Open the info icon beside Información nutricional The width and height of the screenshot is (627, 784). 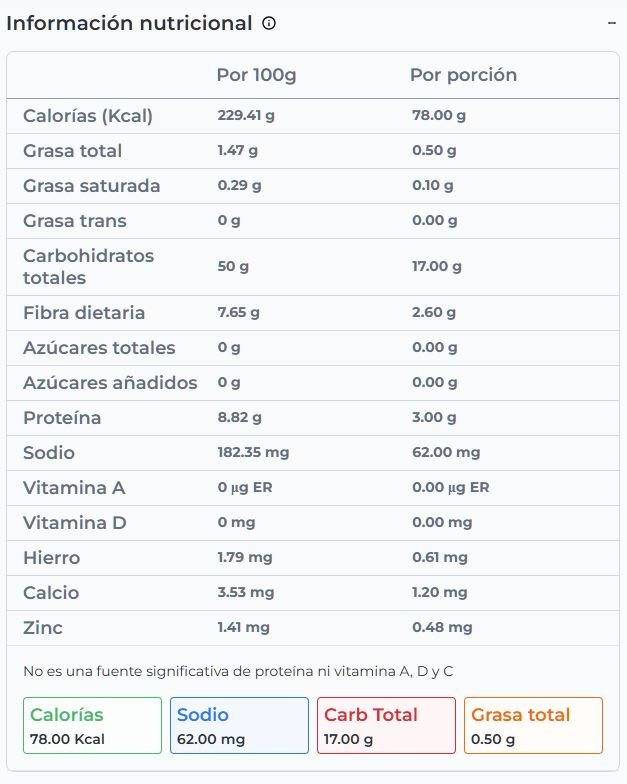pos(269,23)
